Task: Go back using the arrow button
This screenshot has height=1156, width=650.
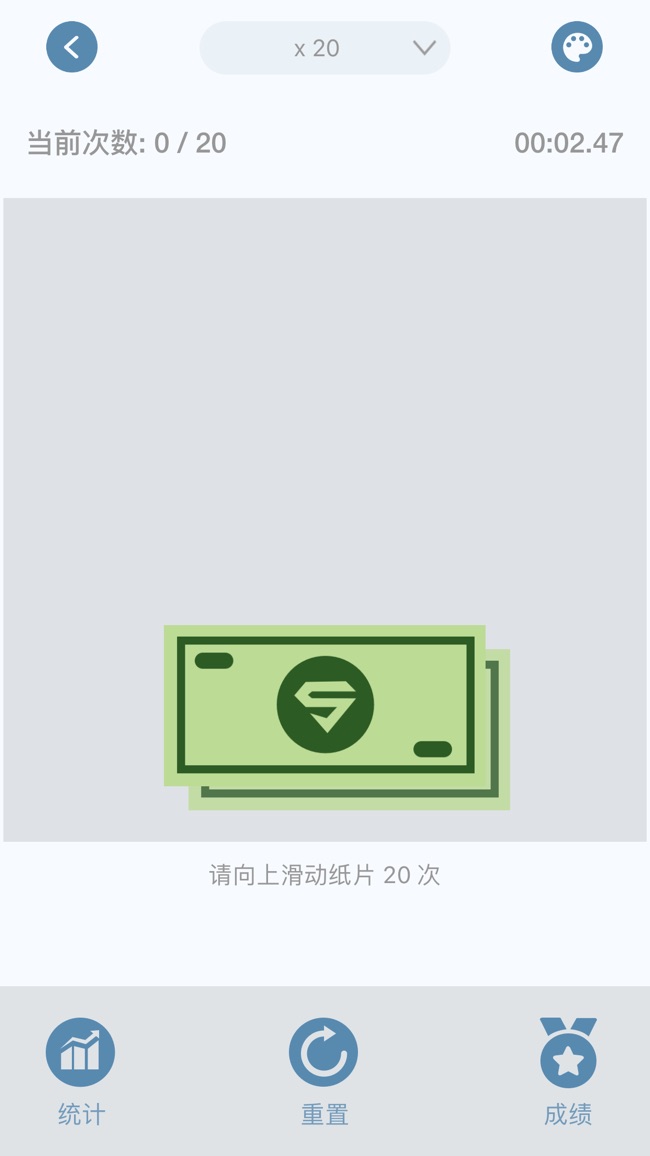Action: pyautogui.click(x=72, y=47)
